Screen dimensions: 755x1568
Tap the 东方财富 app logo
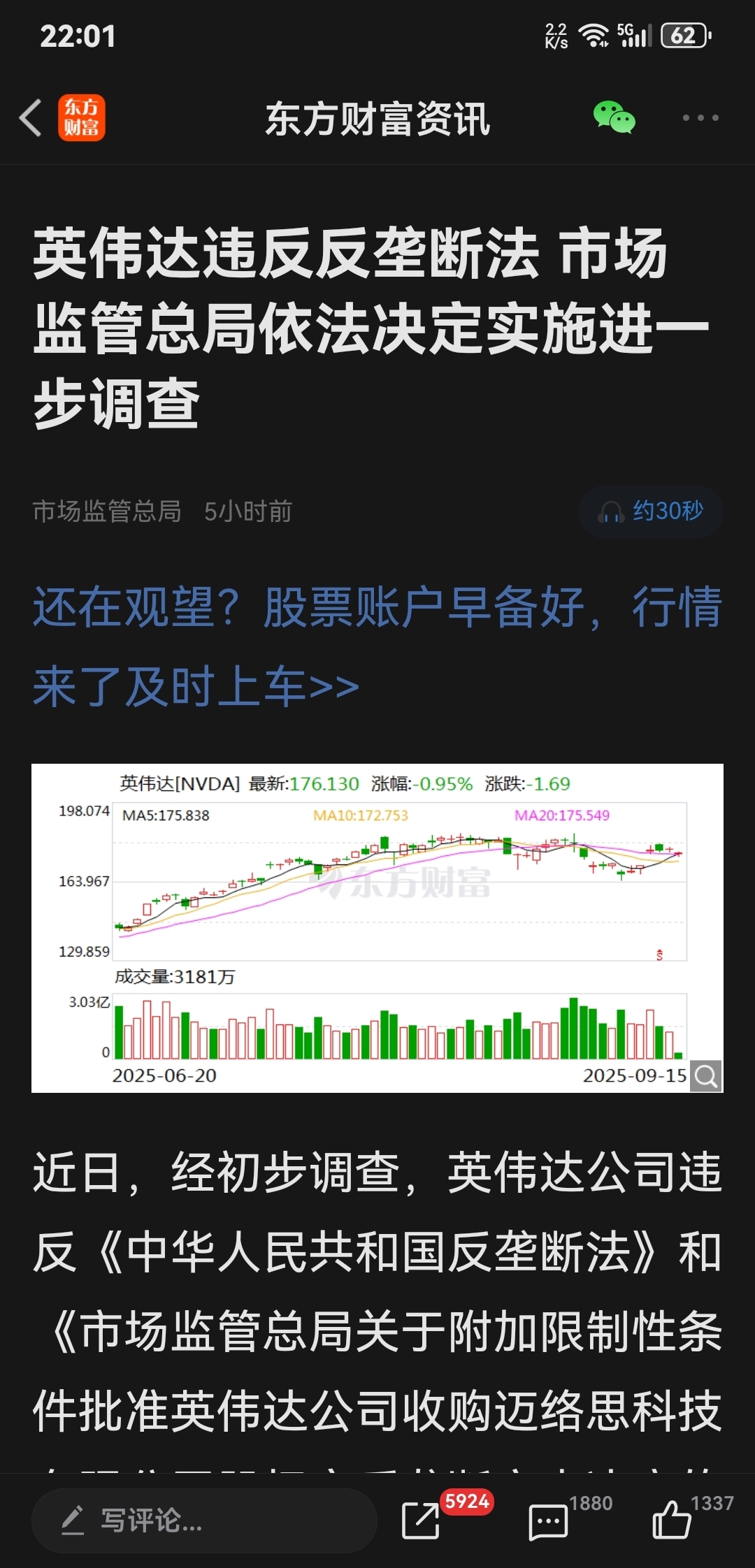coord(82,118)
